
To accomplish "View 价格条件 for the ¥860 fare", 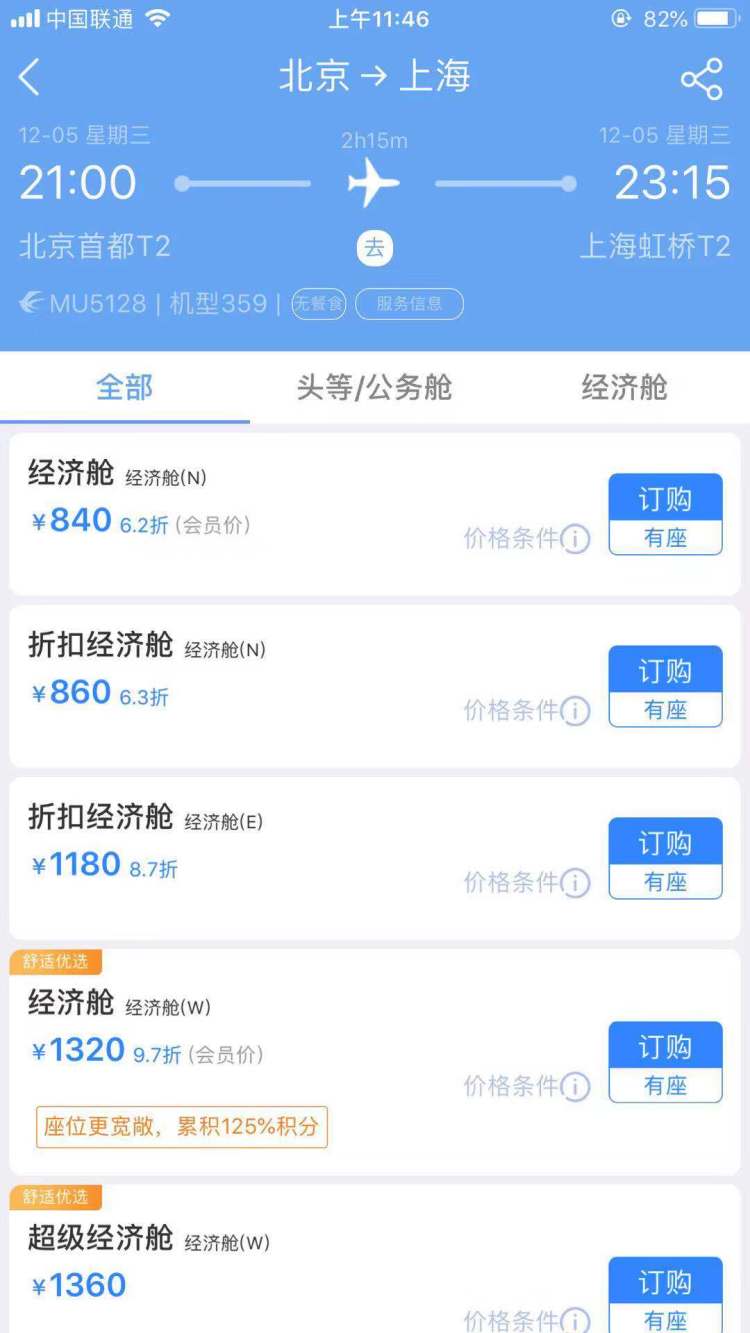I will [x=526, y=711].
